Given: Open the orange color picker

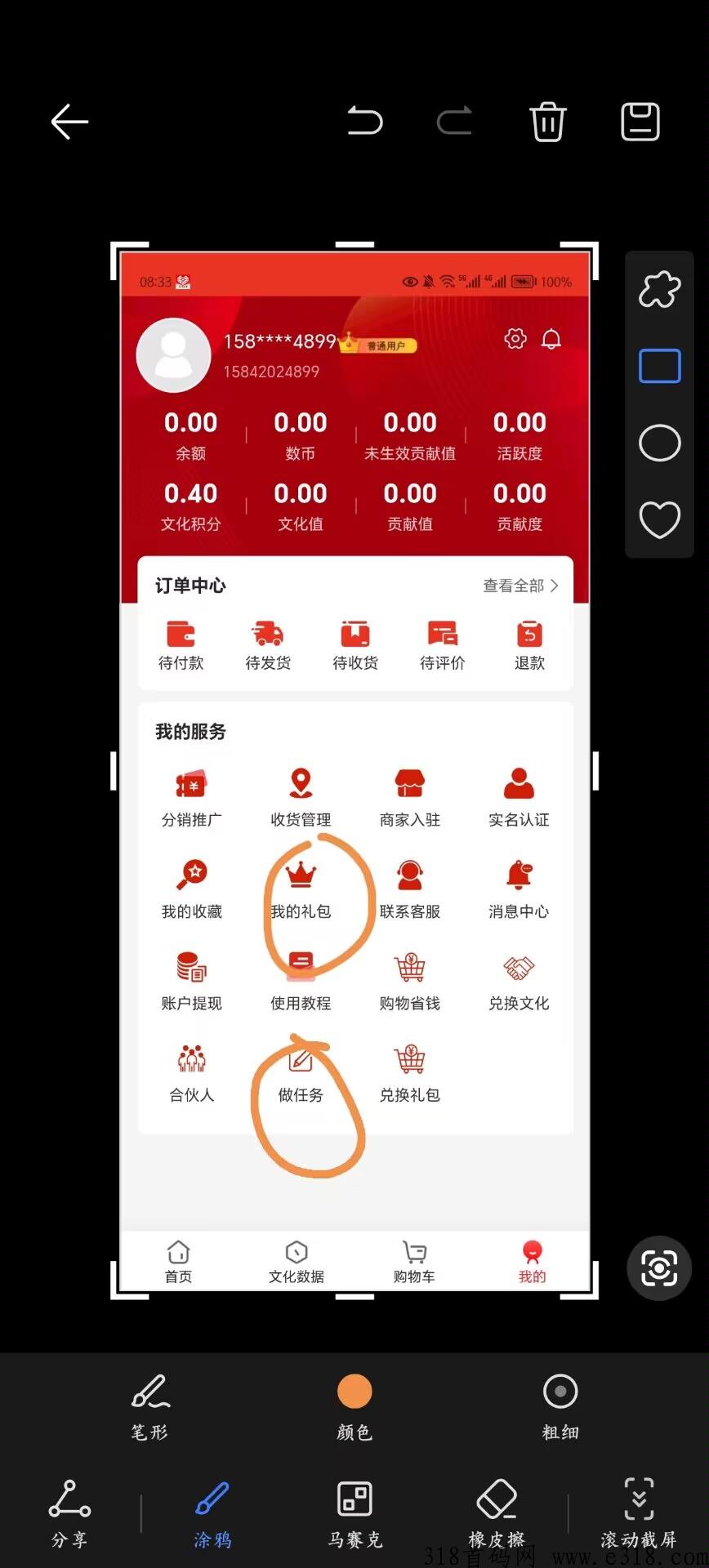Looking at the screenshot, I should [354, 1408].
